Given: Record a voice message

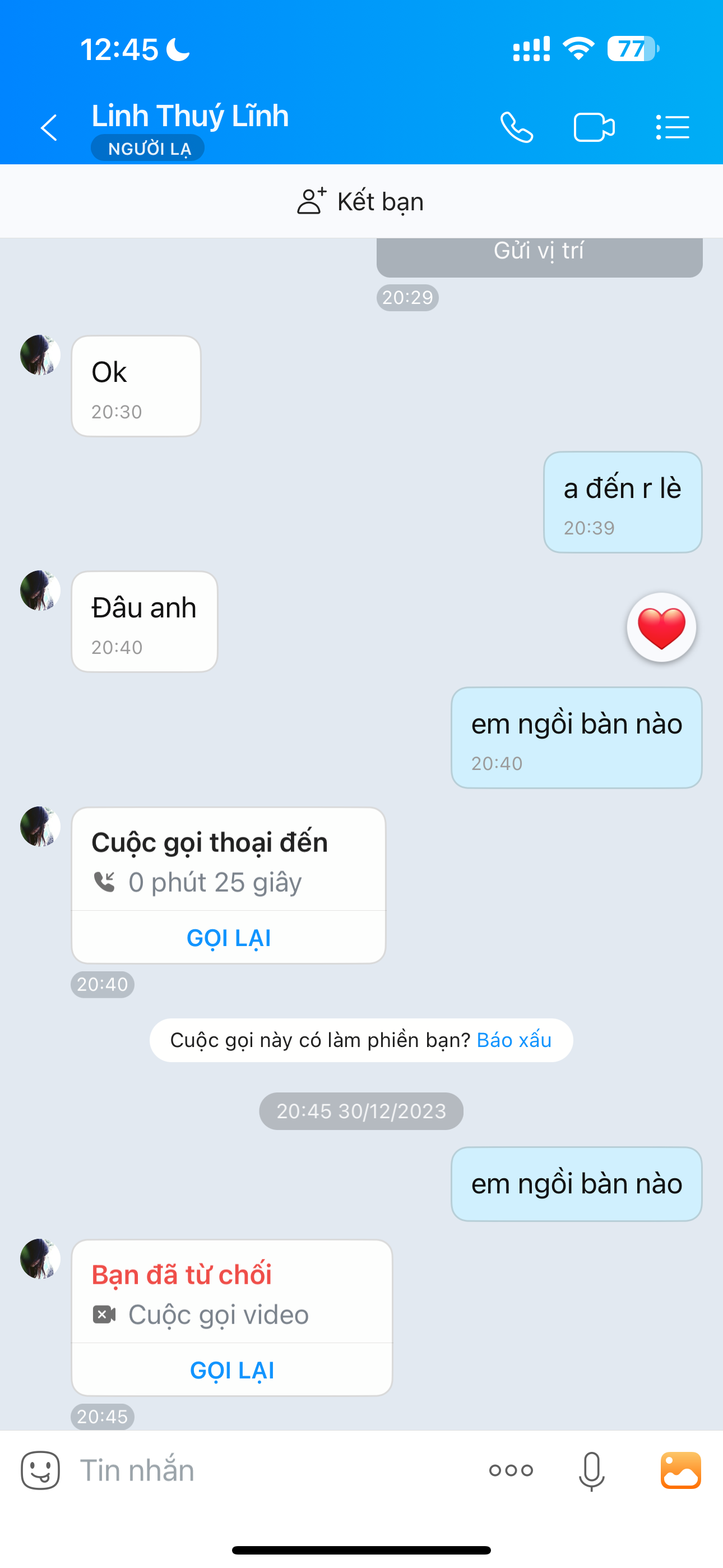Looking at the screenshot, I should 591,1470.
